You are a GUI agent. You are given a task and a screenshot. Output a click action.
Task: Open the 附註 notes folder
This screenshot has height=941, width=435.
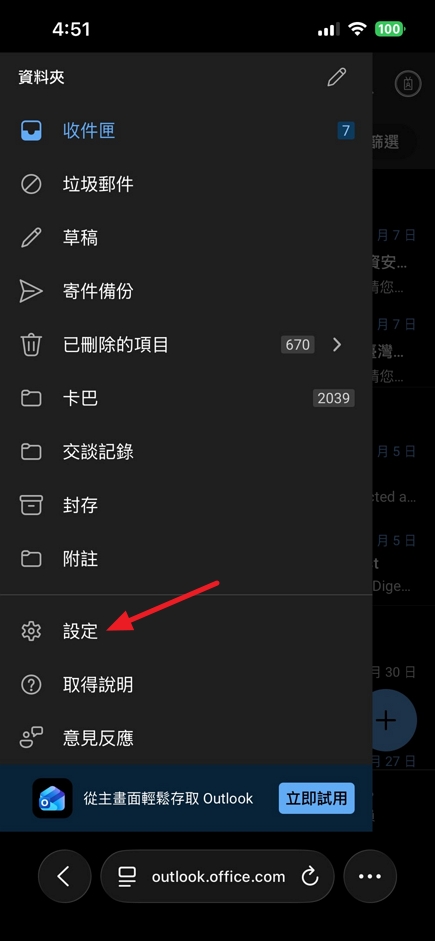(x=186, y=559)
